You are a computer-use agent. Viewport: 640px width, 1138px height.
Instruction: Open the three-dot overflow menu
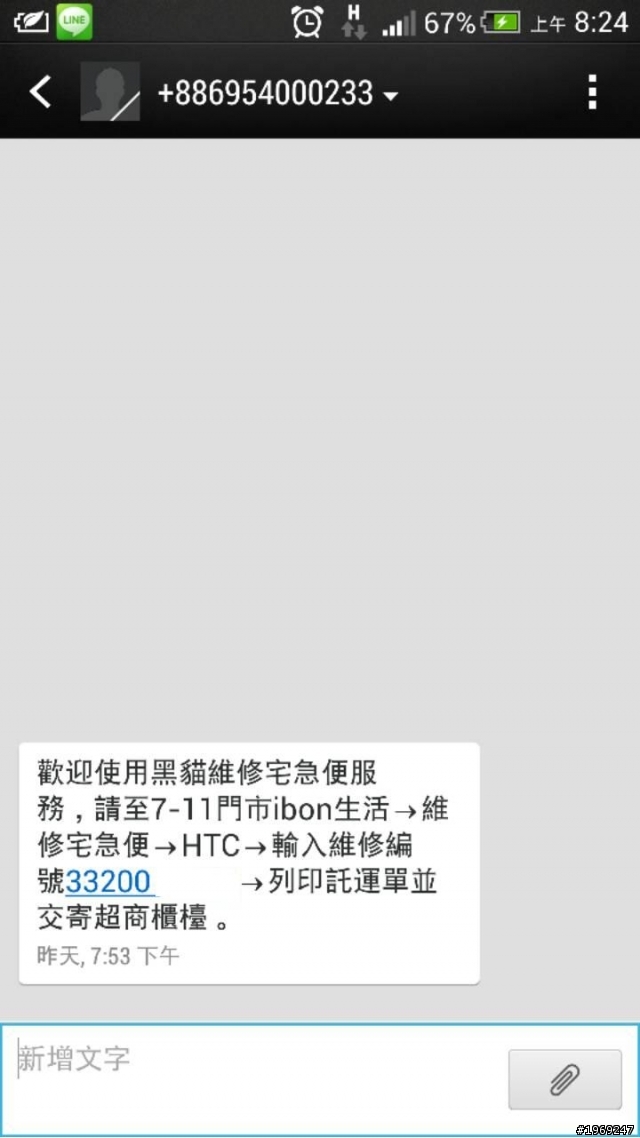(593, 92)
